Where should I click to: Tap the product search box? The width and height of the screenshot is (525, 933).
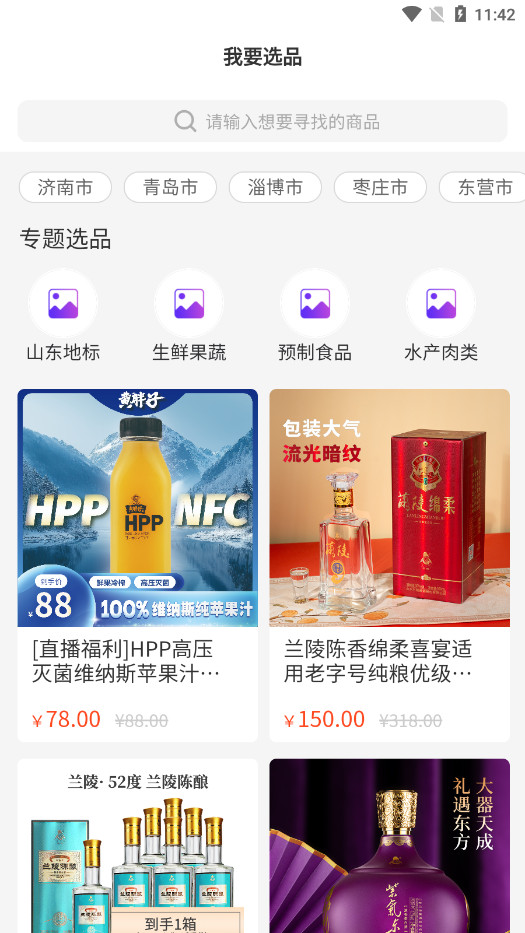point(262,121)
